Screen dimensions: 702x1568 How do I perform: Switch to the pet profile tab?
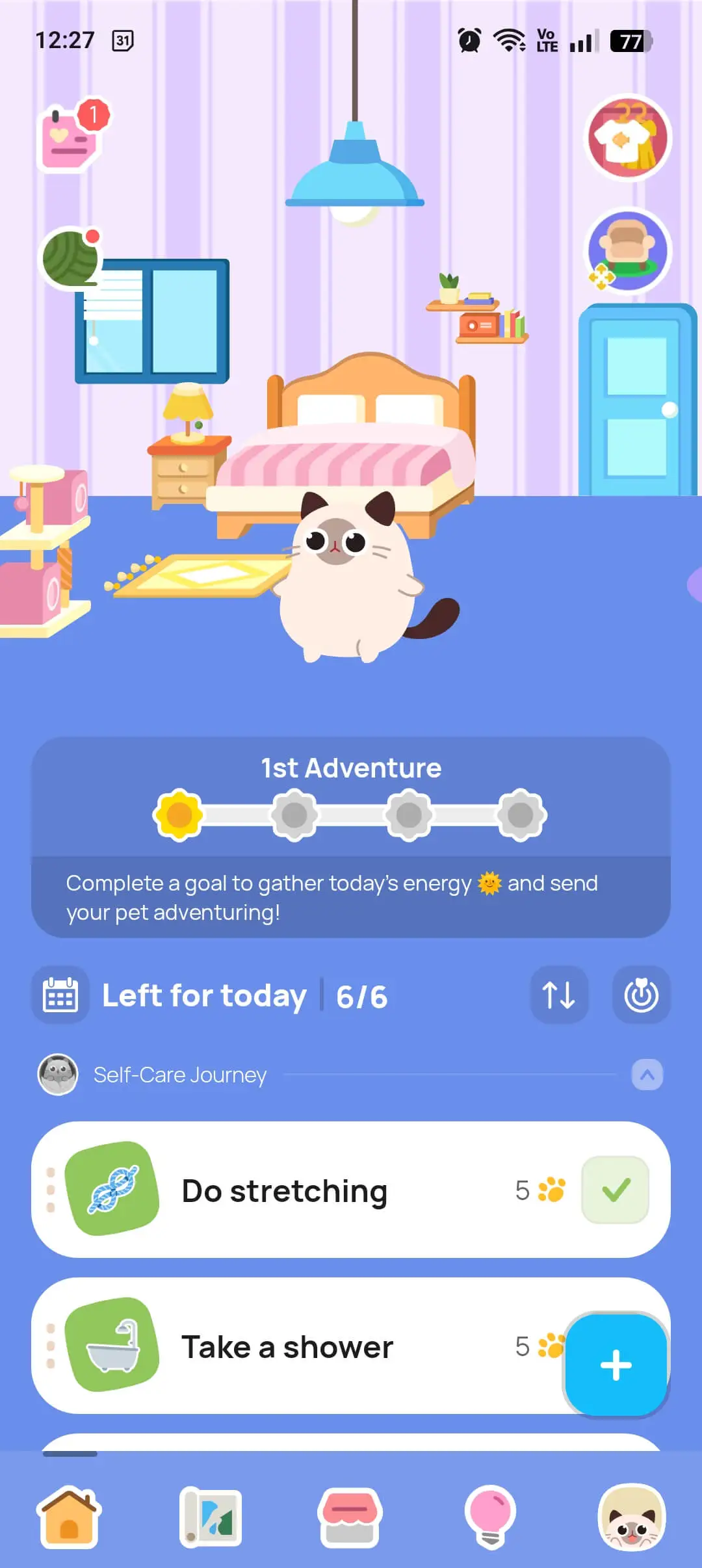click(x=631, y=1515)
